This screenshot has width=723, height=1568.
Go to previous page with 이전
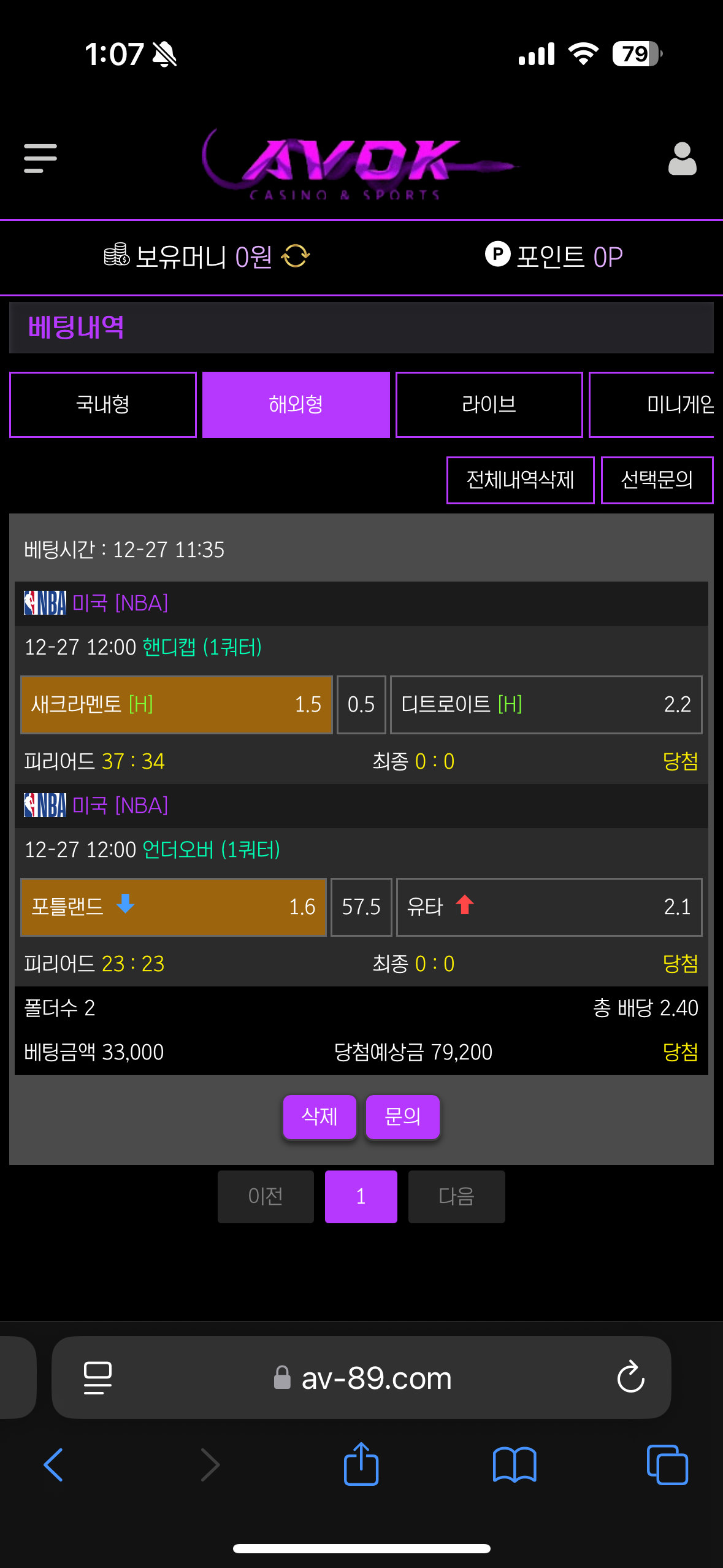[x=266, y=1196]
